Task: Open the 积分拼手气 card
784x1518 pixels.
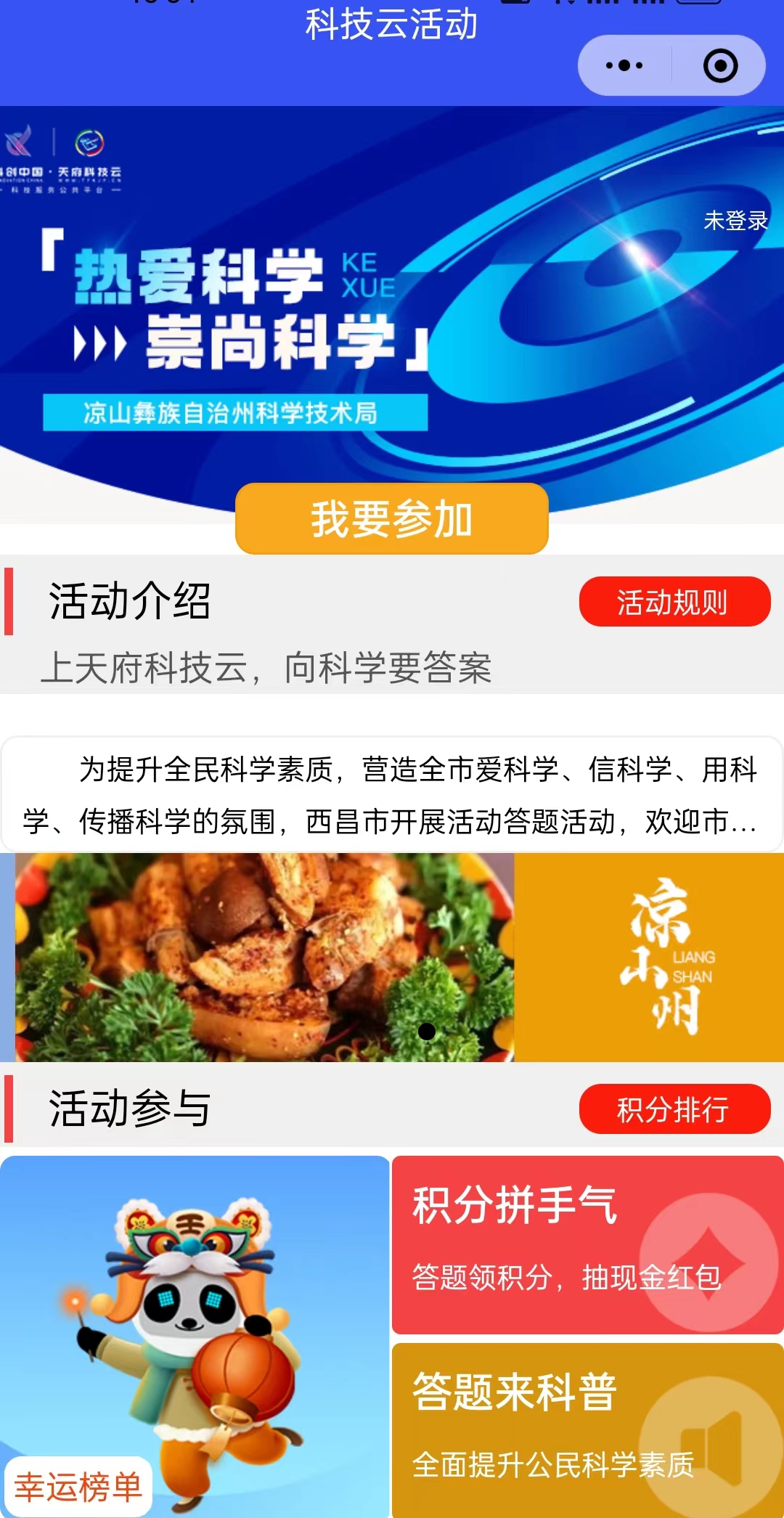Action: (587, 1244)
